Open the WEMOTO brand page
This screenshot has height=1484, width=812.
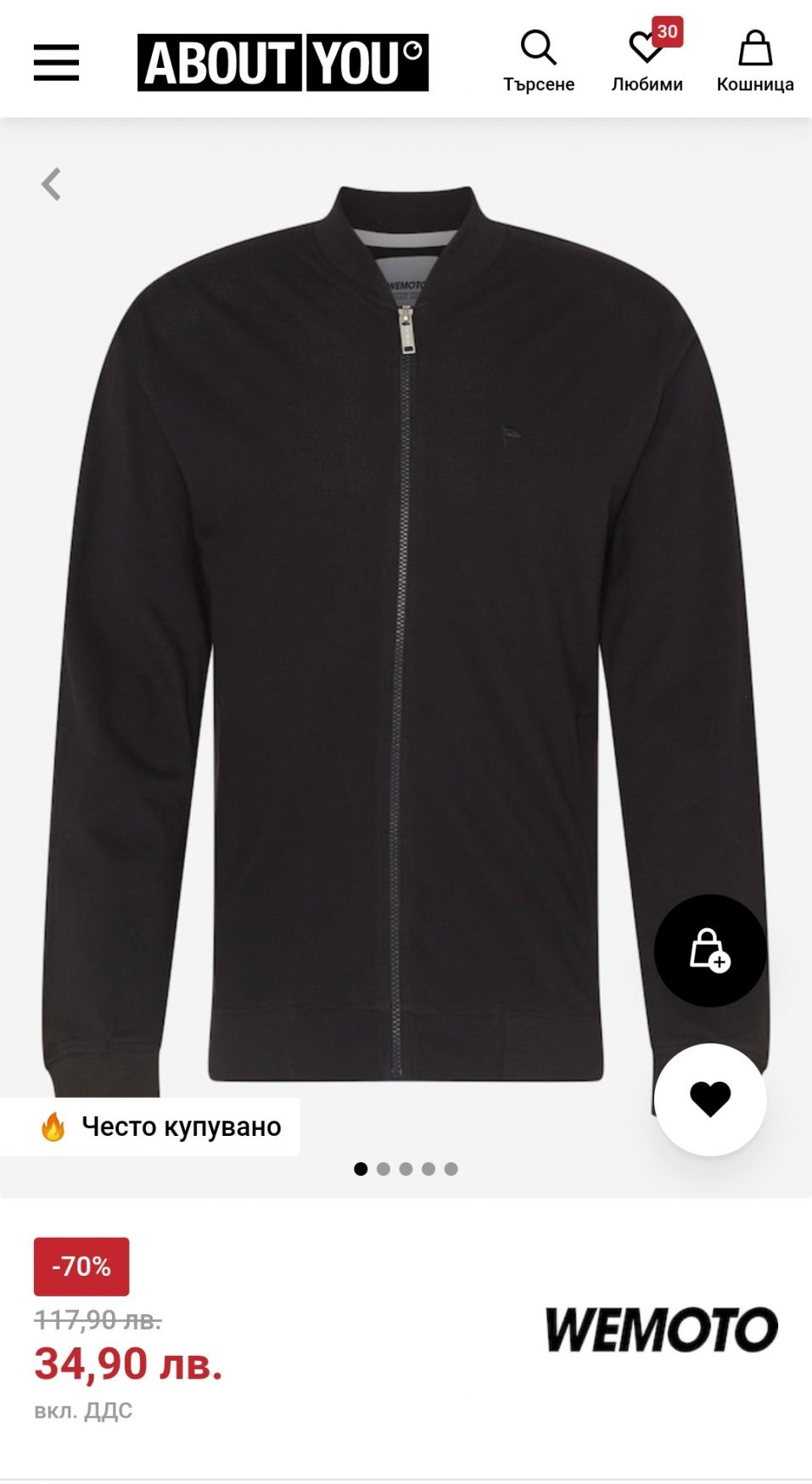point(661,1329)
